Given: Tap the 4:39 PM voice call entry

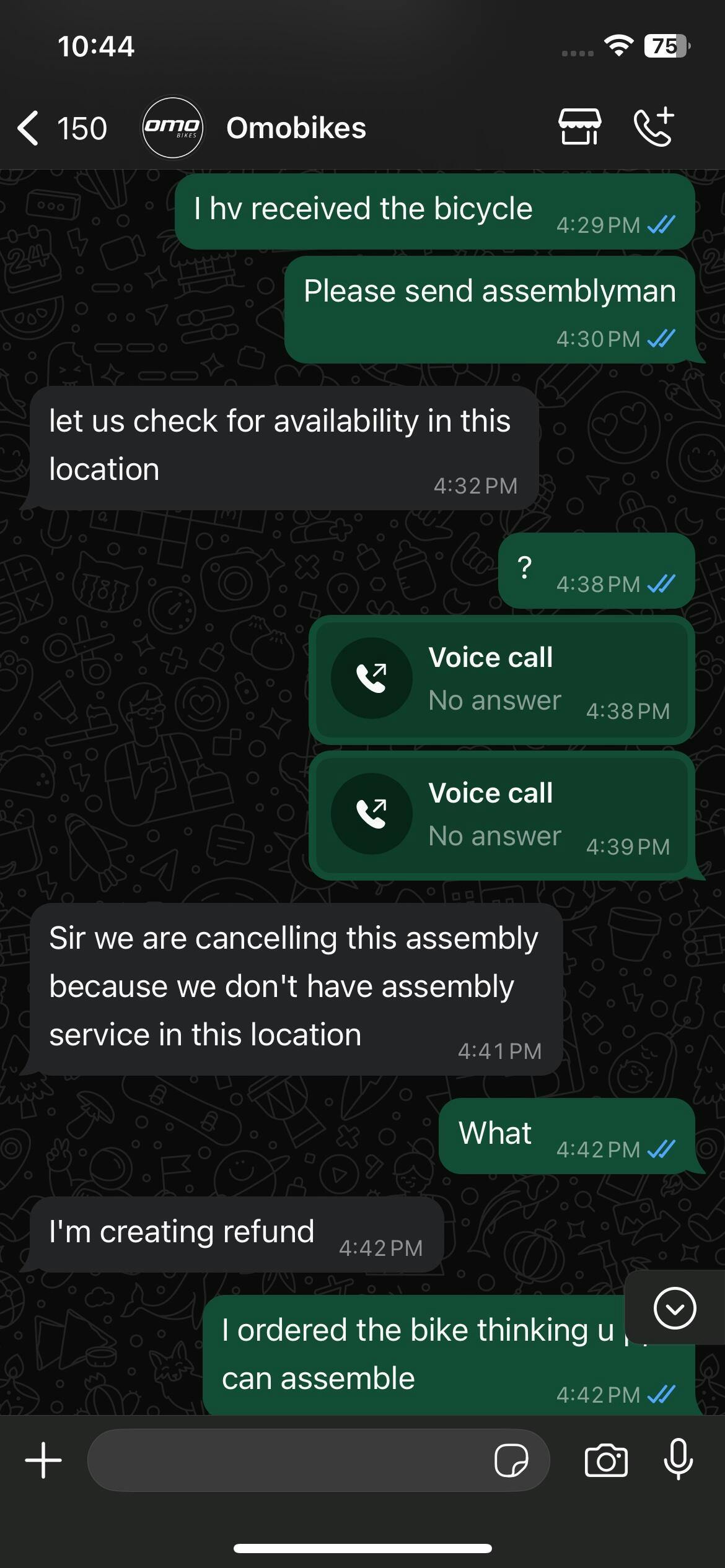Looking at the screenshot, I should coord(501,815).
